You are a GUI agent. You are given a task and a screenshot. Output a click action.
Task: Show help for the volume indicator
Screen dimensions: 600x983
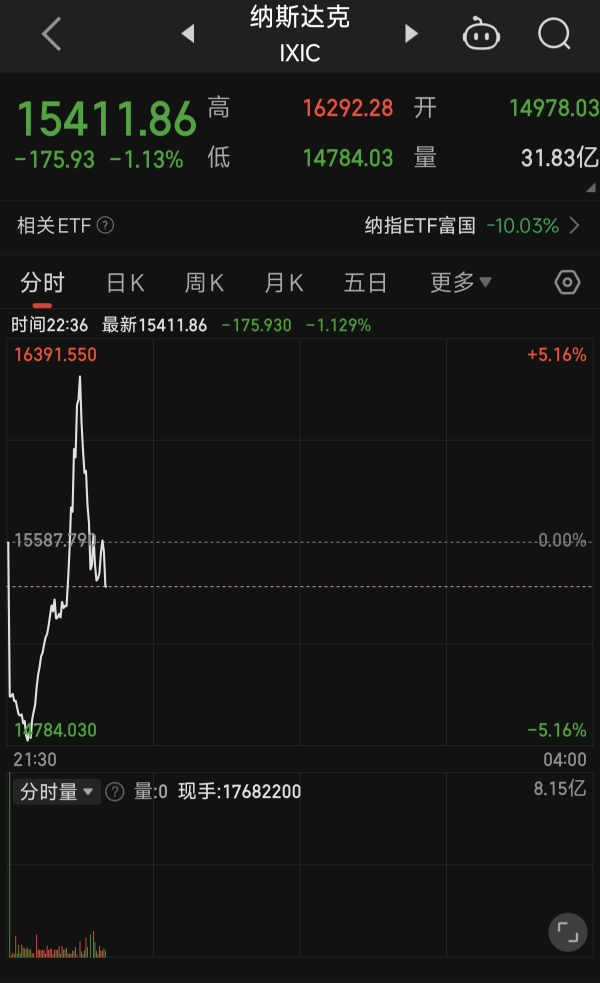(115, 792)
